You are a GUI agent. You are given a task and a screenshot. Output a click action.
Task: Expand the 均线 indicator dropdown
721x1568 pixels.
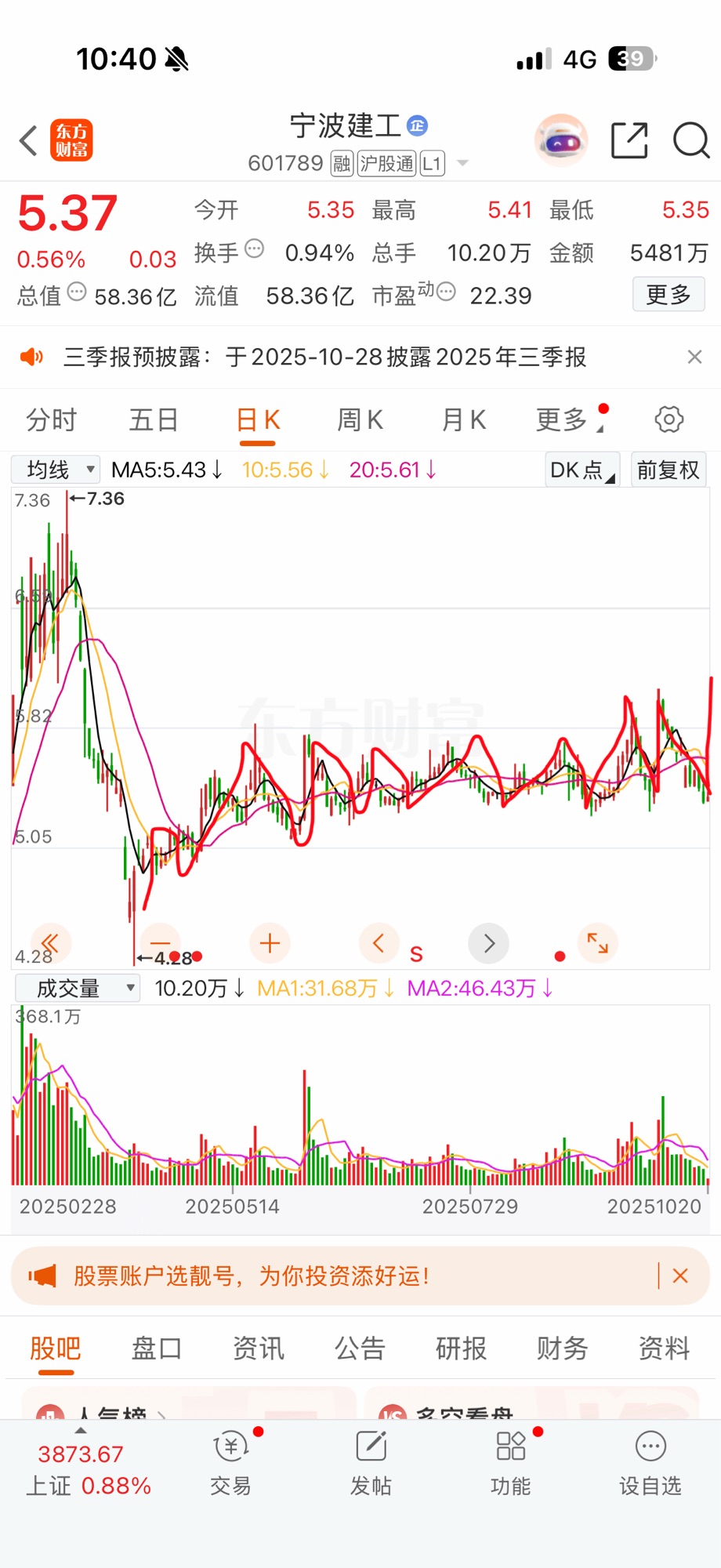tap(56, 470)
